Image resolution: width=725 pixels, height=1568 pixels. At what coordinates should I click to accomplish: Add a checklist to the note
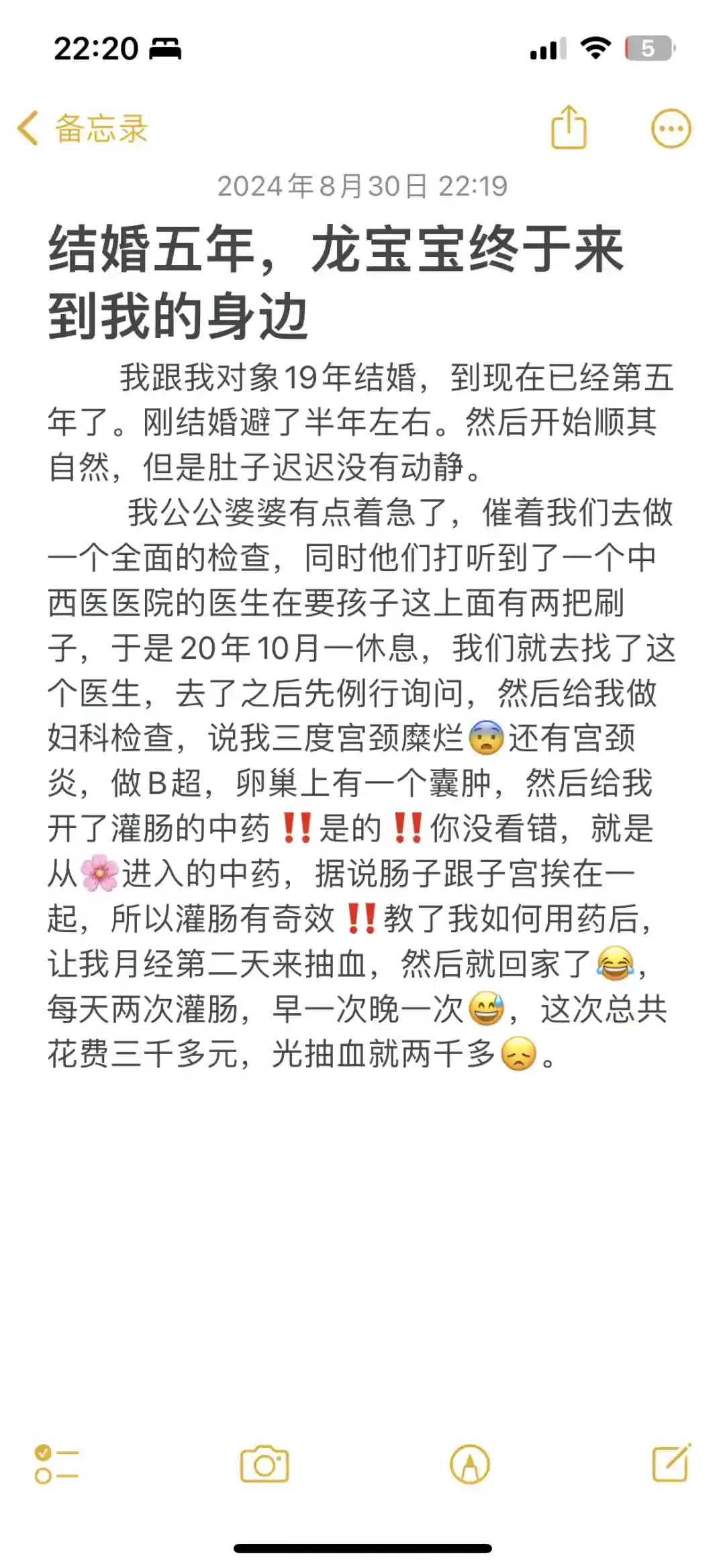click(56, 1464)
